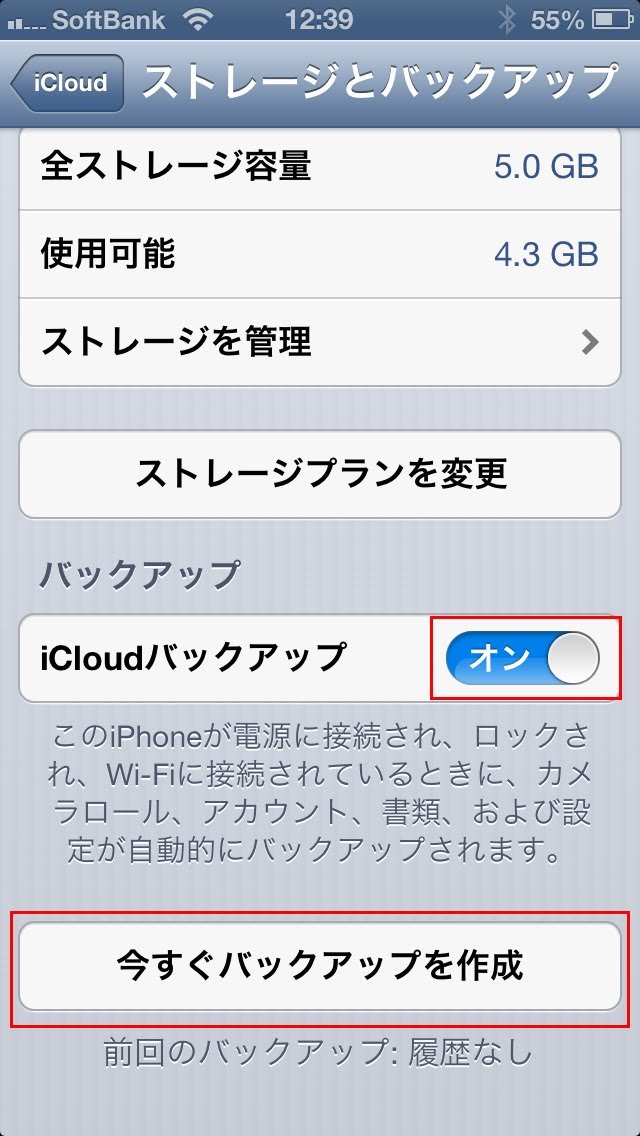Start 今すぐバックアップを作成
Viewport: 640px width, 1136px height.
coord(320,966)
